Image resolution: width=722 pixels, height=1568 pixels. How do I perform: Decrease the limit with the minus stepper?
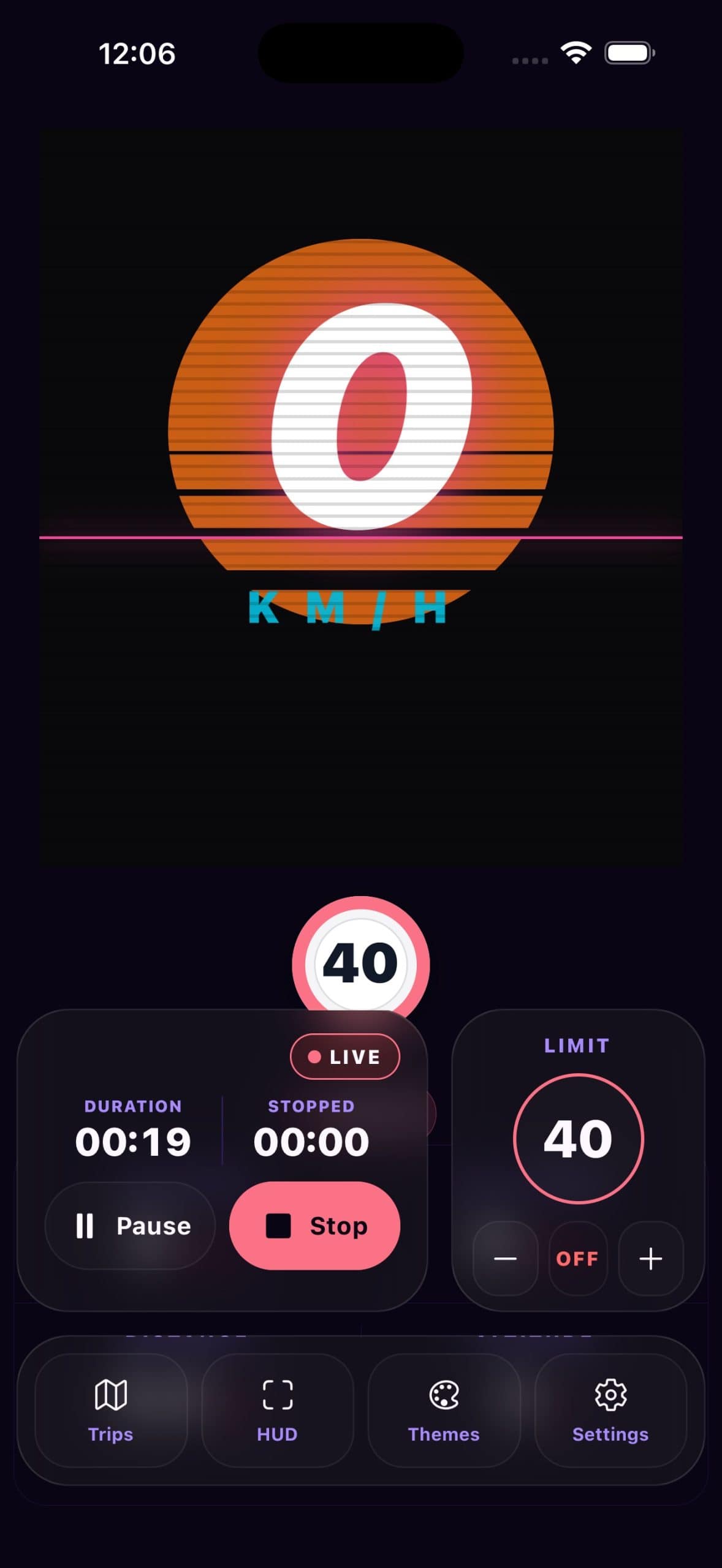tap(504, 1259)
